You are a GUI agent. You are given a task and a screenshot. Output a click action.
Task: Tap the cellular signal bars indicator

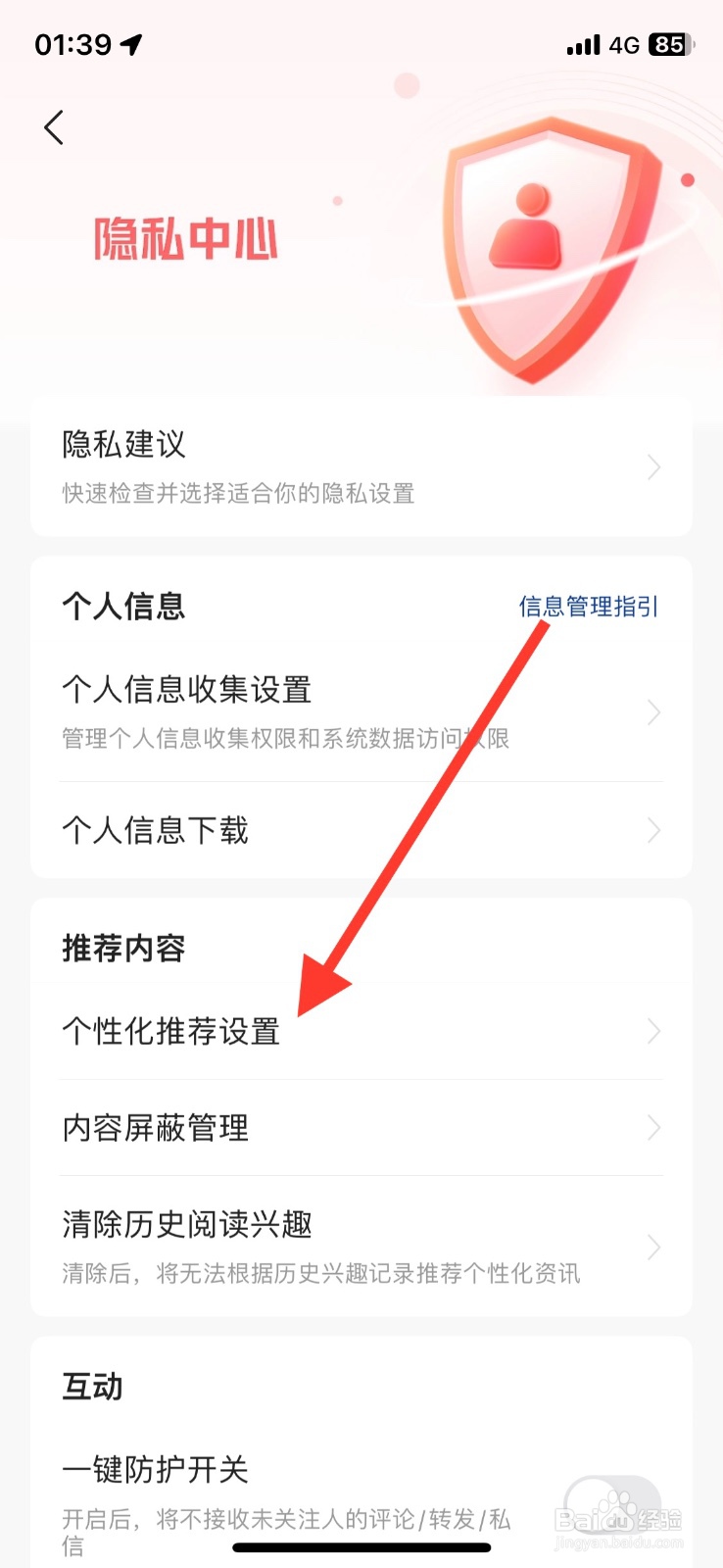tap(583, 44)
